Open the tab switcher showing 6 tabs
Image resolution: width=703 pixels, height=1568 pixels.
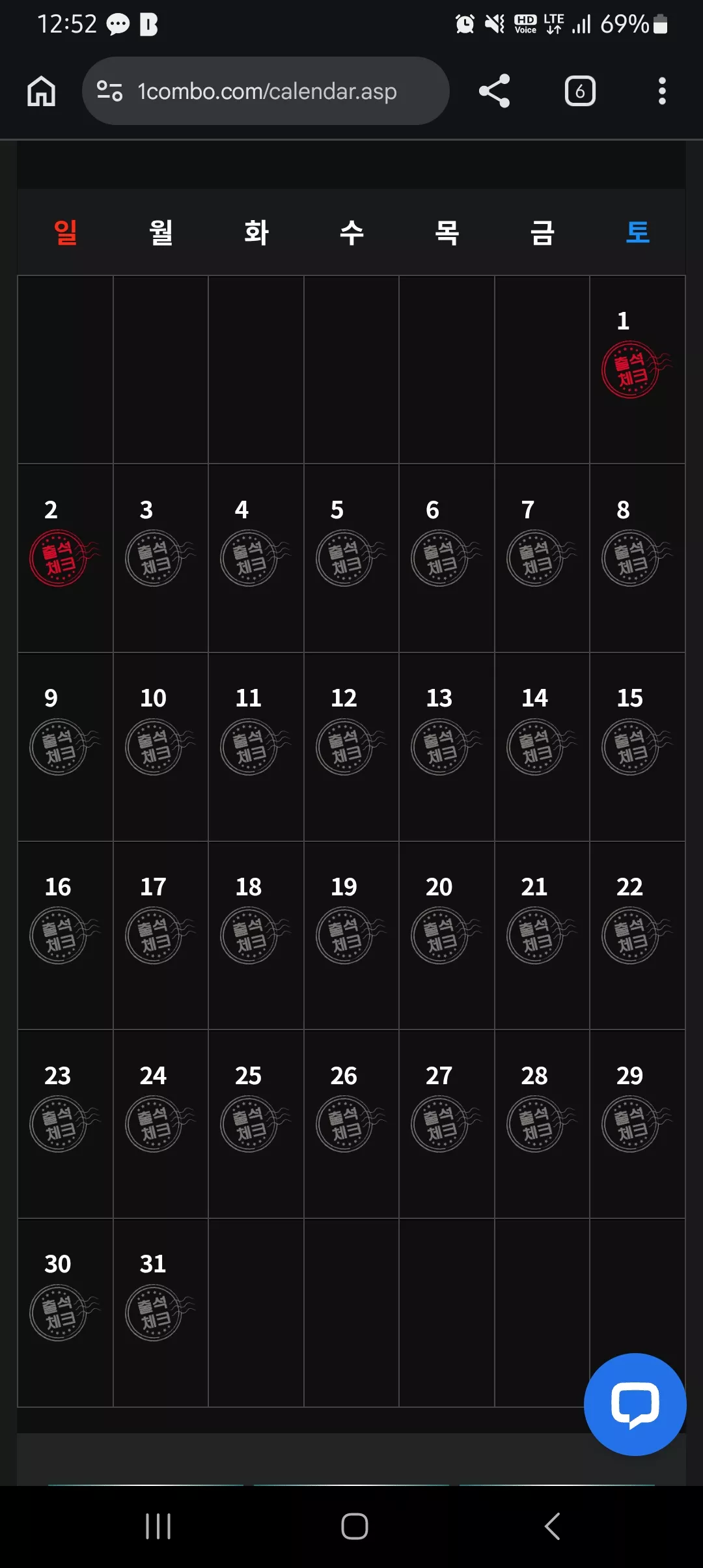pos(580,91)
